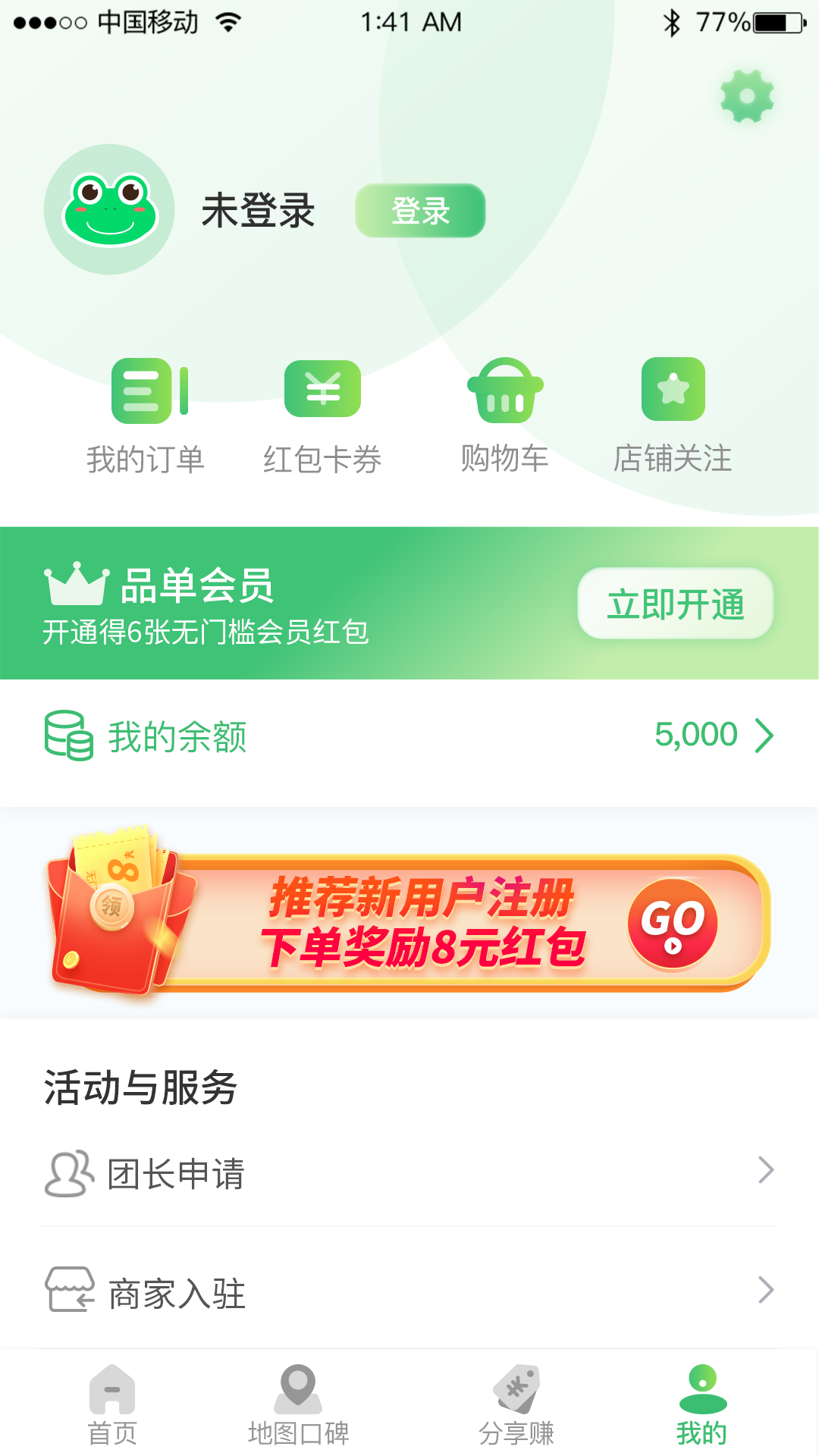This screenshot has height=1456, width=819.
Task: Switch to the 首页 home tab
Action: tap(112, 1405)
